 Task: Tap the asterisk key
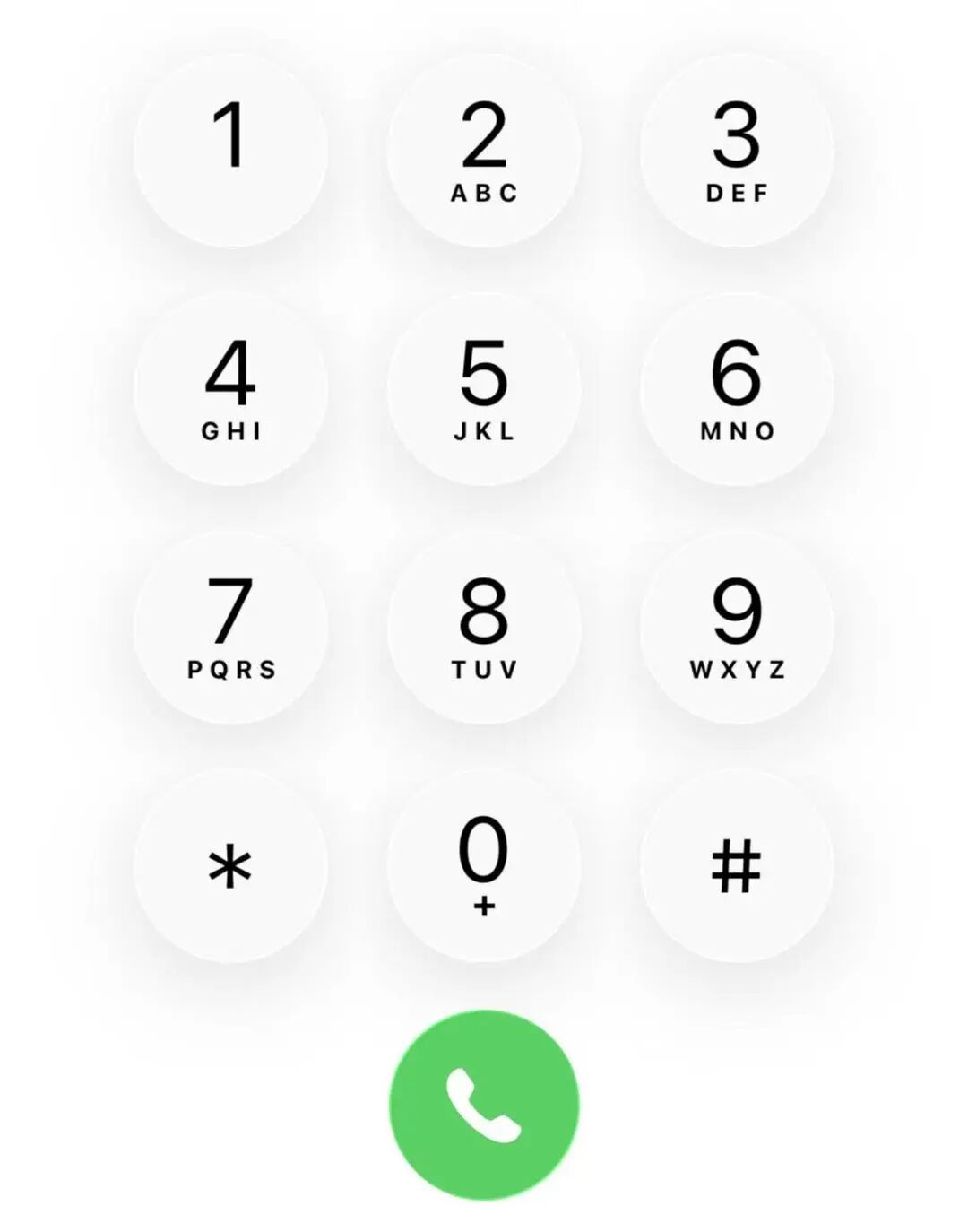tap(230, 865)
